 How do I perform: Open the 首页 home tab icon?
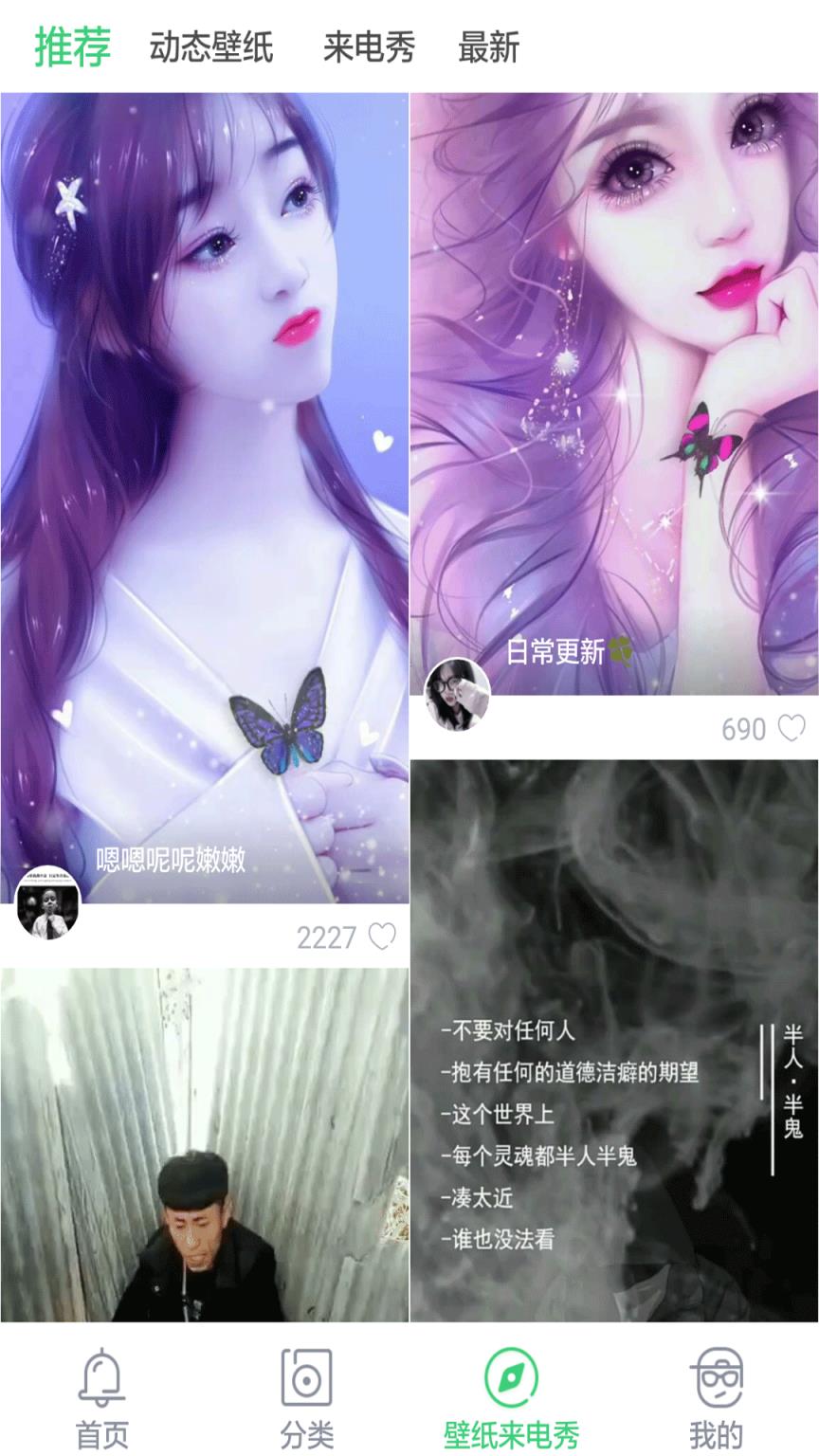pyautogui.click(x=101, y=1389)
